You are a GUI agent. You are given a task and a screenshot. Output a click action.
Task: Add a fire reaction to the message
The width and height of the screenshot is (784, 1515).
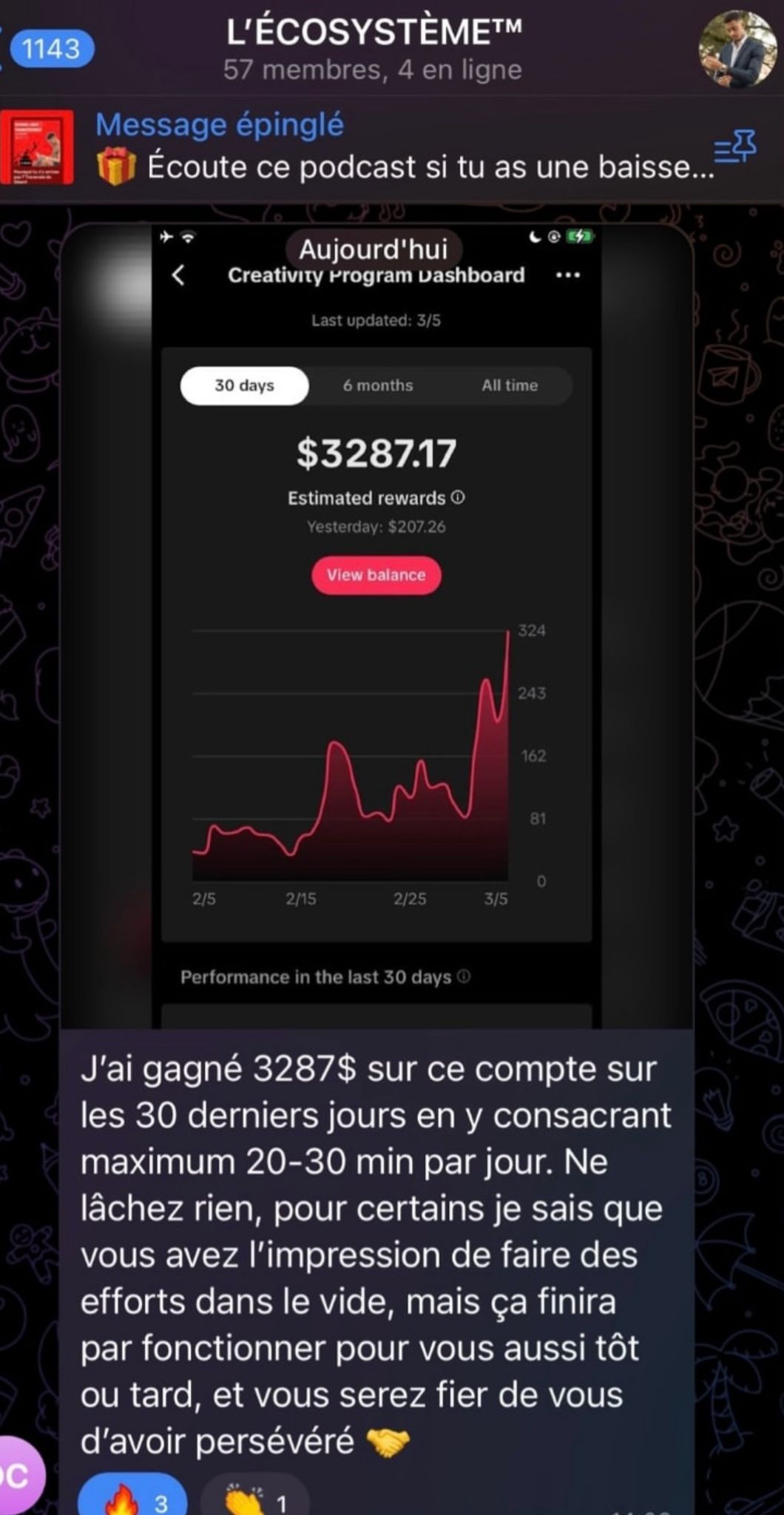[132, 1497]
